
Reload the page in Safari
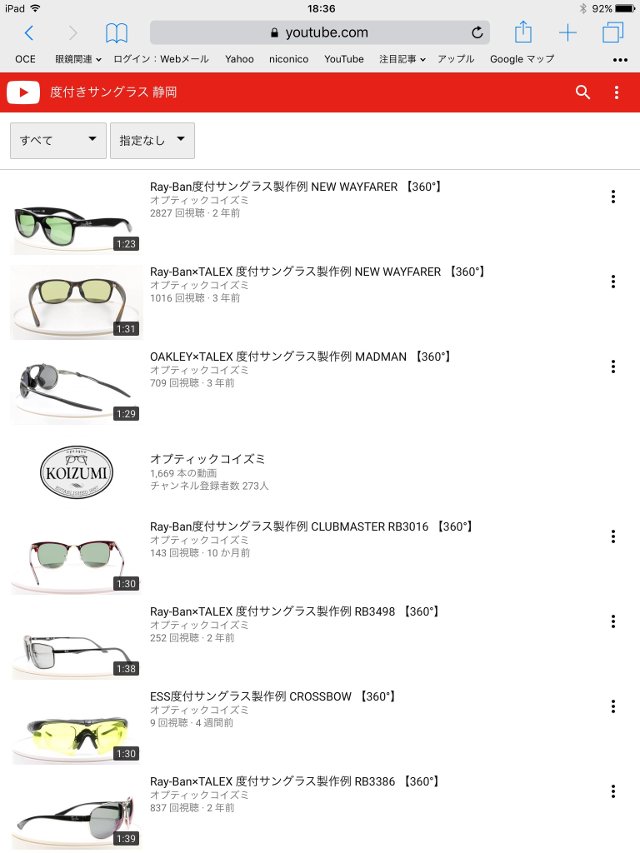[x=477, y=32]
